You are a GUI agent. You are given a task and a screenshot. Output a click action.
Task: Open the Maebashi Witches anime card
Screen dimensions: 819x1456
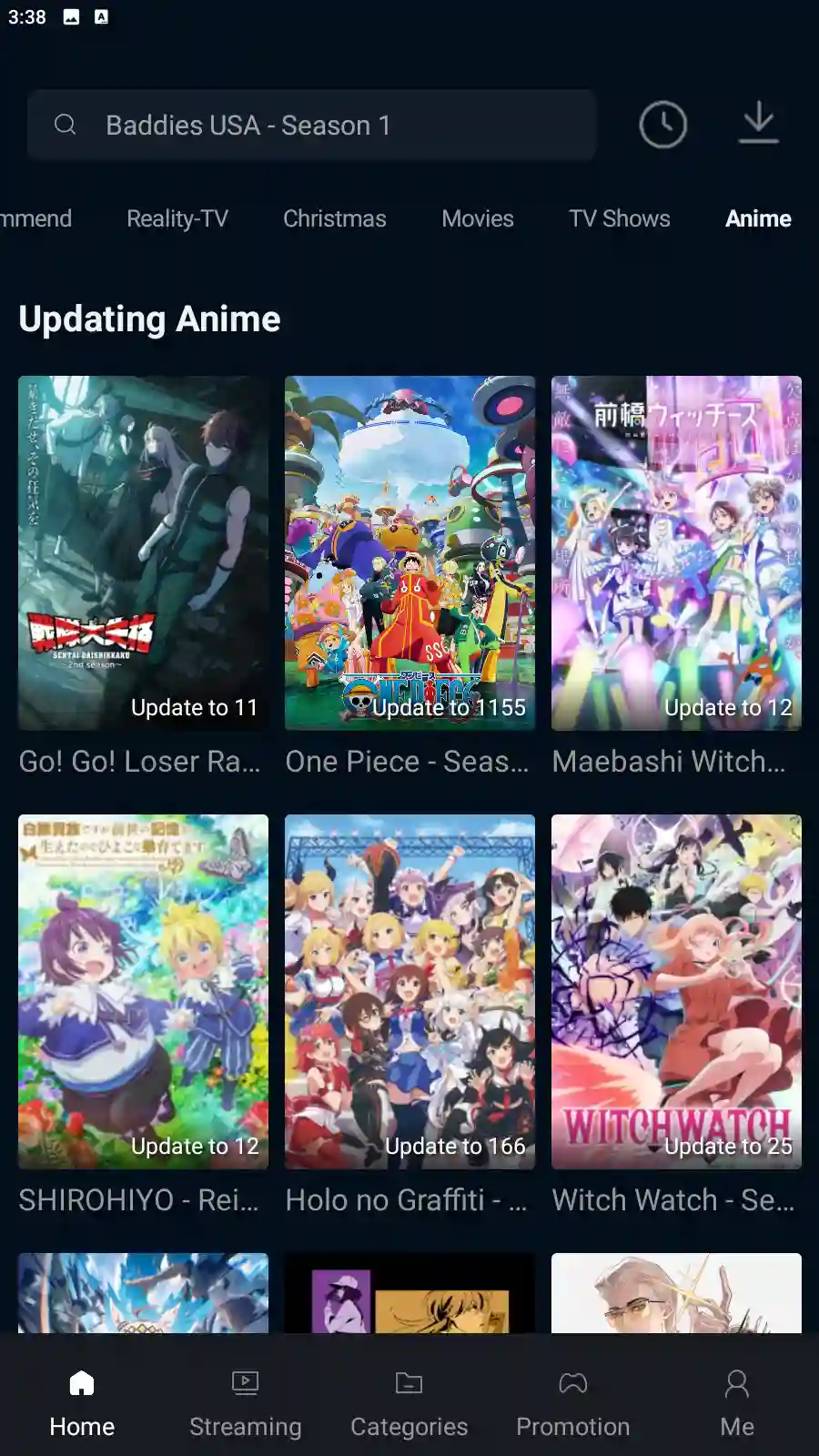tap(676, 552)
